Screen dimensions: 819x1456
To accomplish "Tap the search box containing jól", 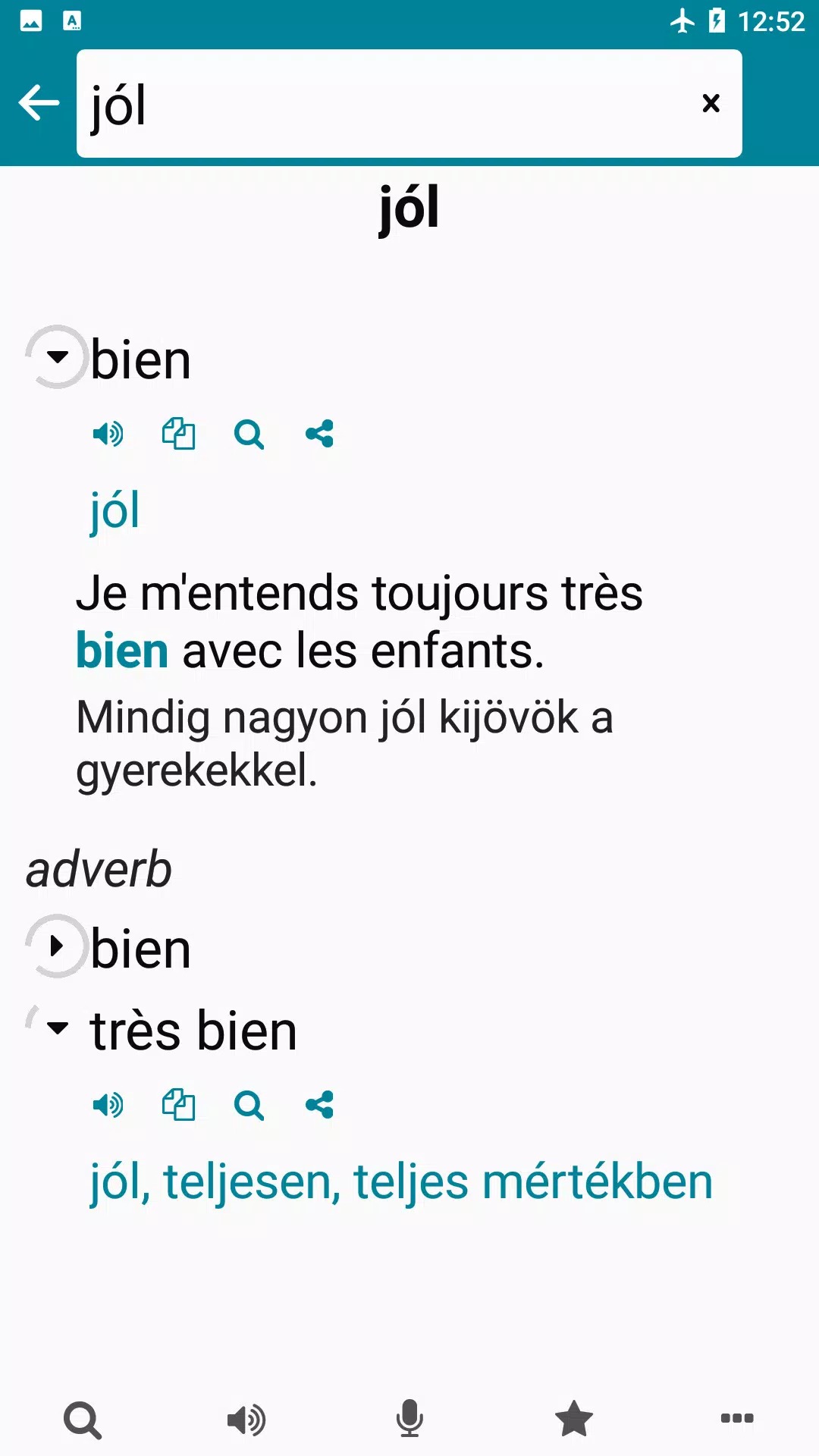I will pos(379,104).
